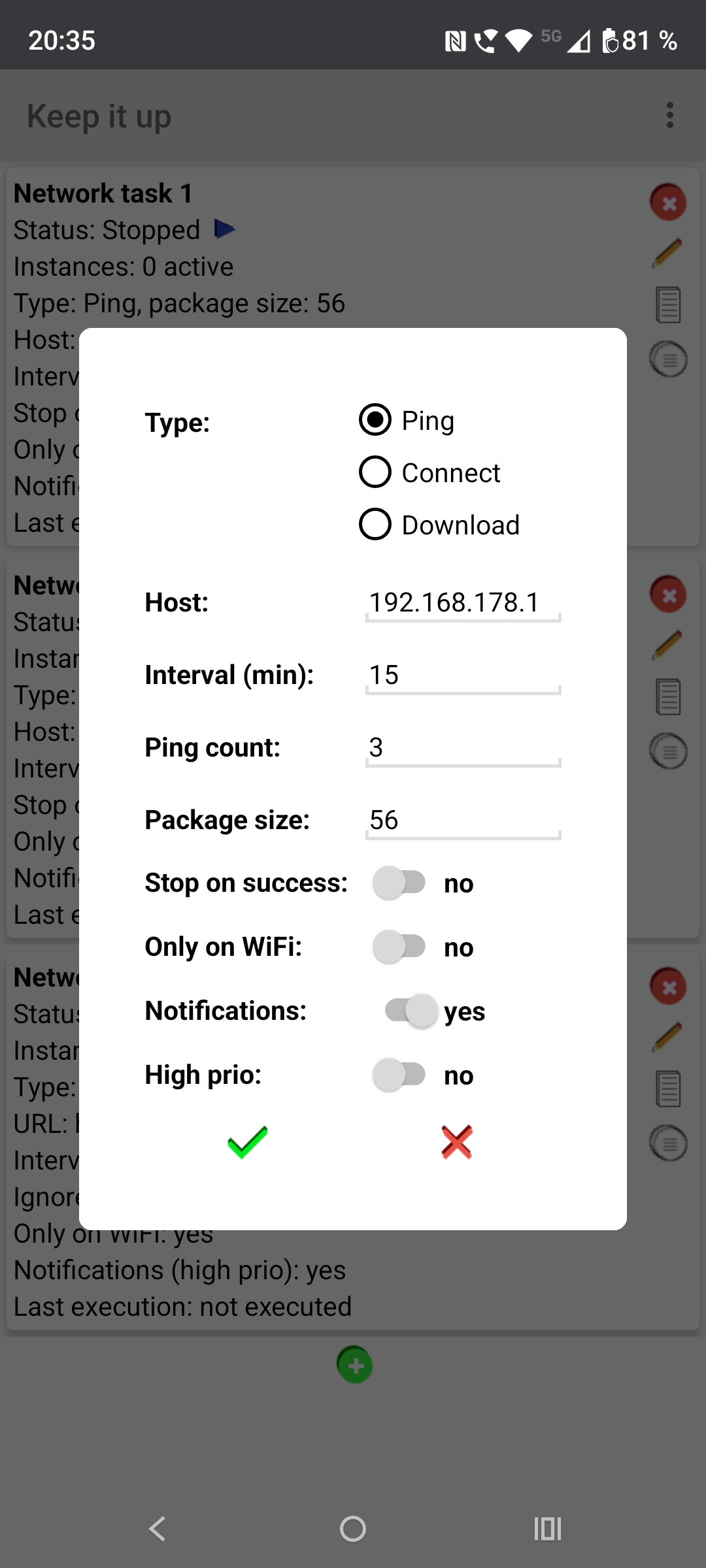Edit the Host address field
Viewport: 706px width, 1568px height.
coord(463,603)
